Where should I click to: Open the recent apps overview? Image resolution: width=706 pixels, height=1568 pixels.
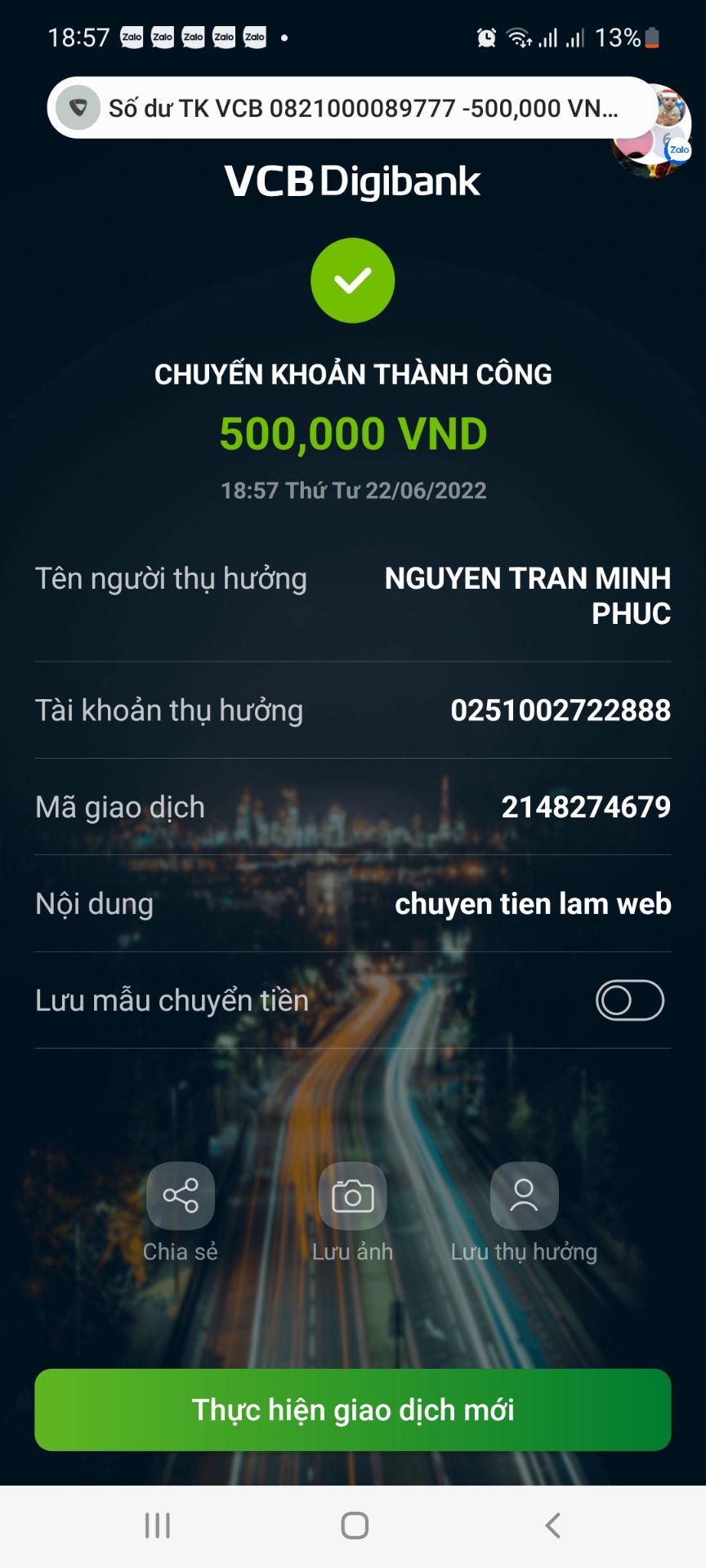(x=157, y=1525)
